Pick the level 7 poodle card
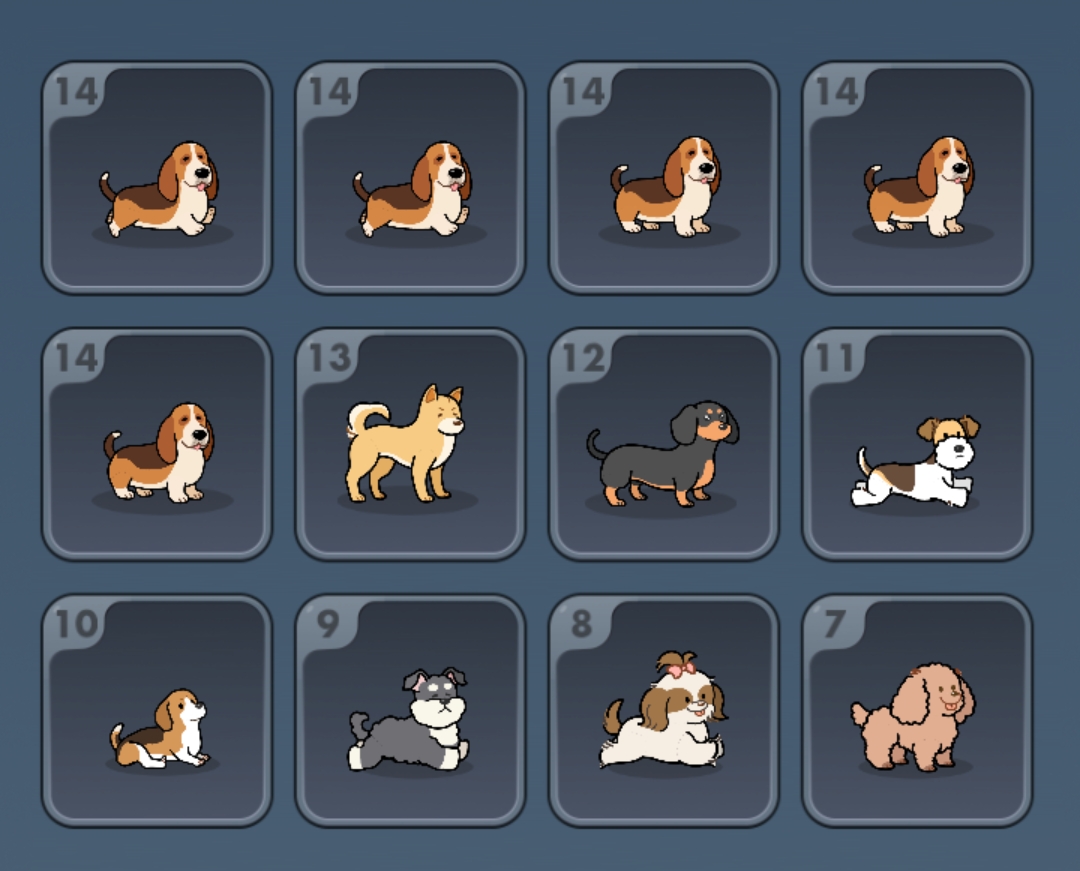Viewport: 1080px width, 871px height. pyautogui.click(x=917, y=711)
